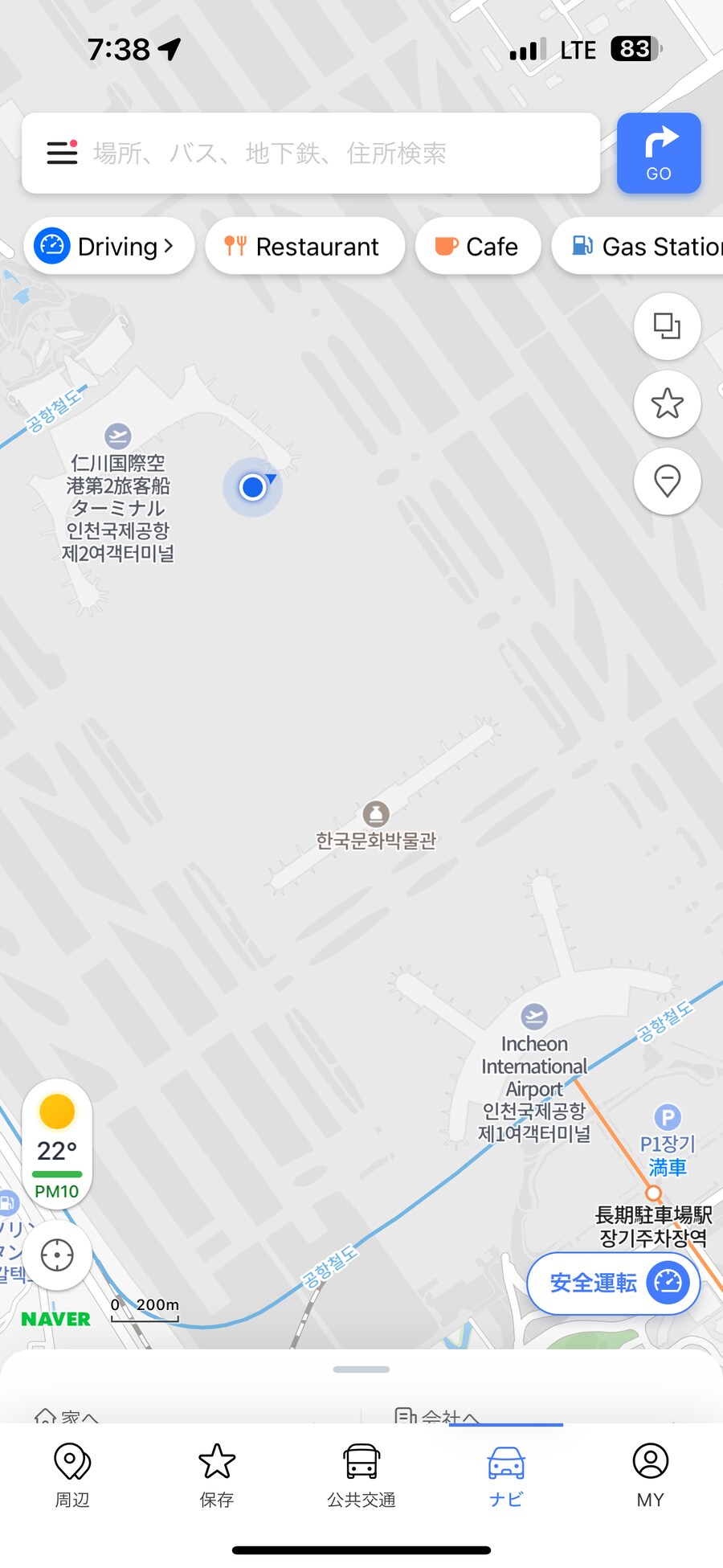This screenshot has height=1568, width=723.
Task: Select the 한국문화박물관 museum marker
Action: (x=376, y=815)
